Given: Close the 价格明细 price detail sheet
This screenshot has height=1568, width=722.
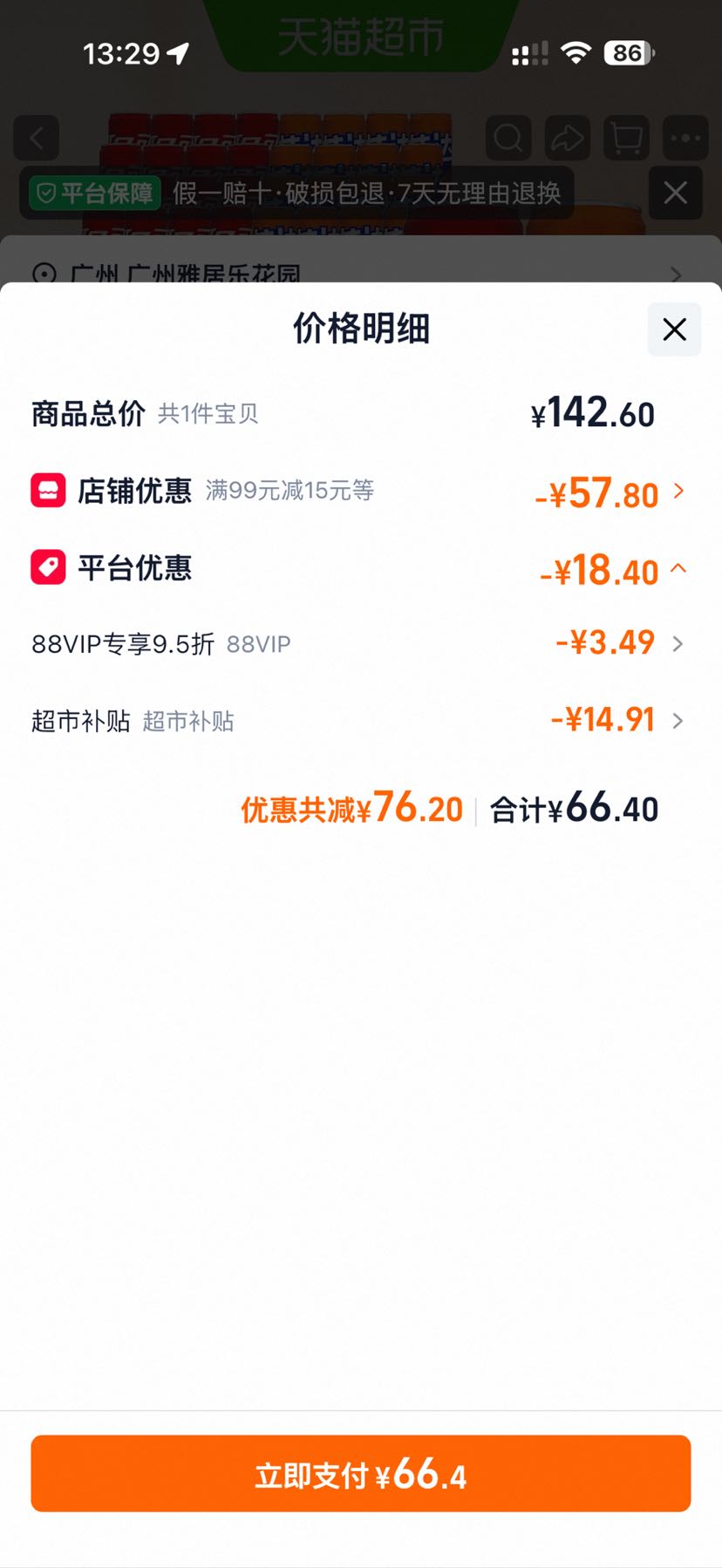Looking at the screenshot, I should 674,329.
